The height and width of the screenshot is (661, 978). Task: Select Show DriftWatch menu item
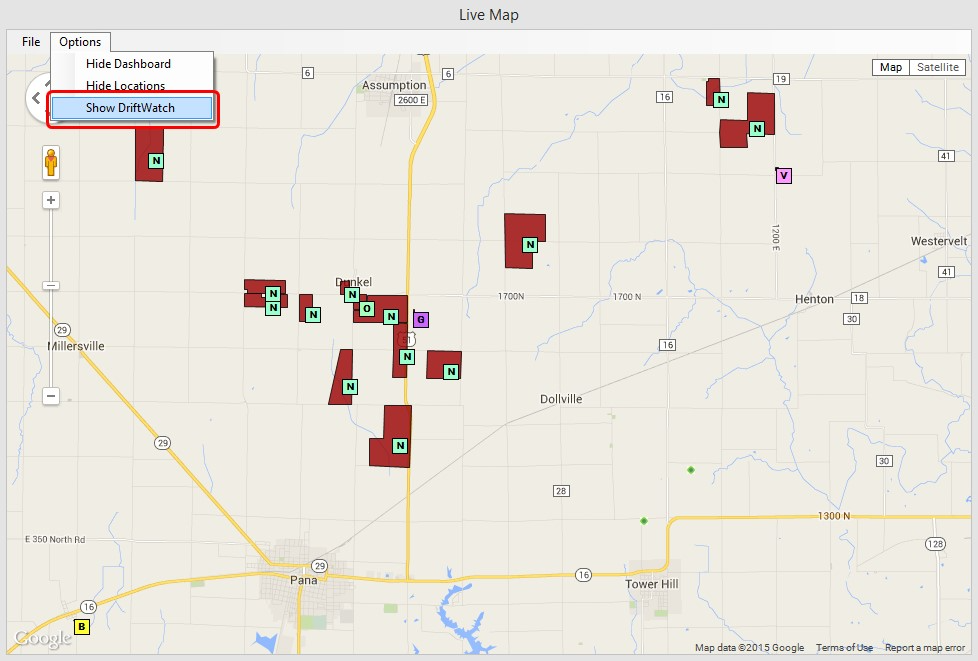tap(131, 108)
